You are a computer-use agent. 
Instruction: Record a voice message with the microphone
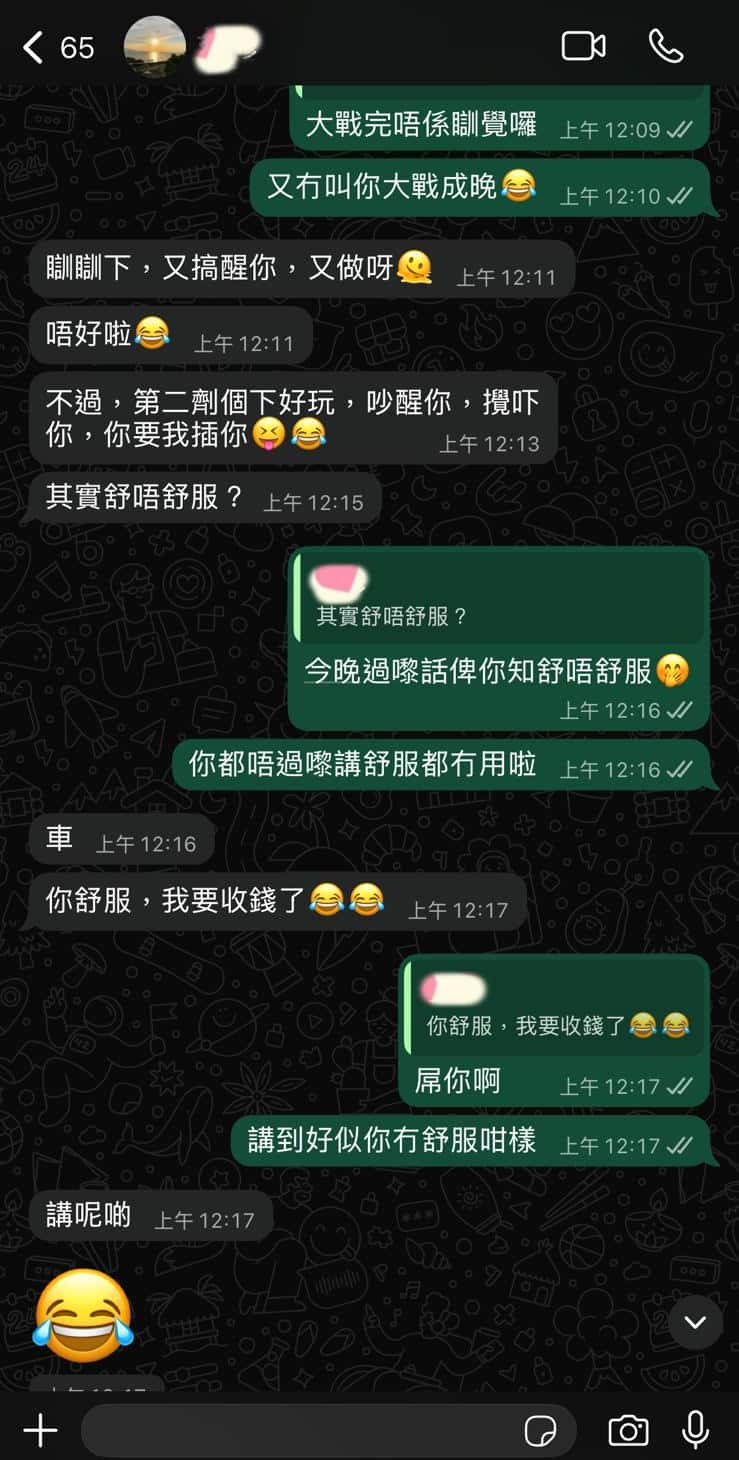pos(696,1431)
